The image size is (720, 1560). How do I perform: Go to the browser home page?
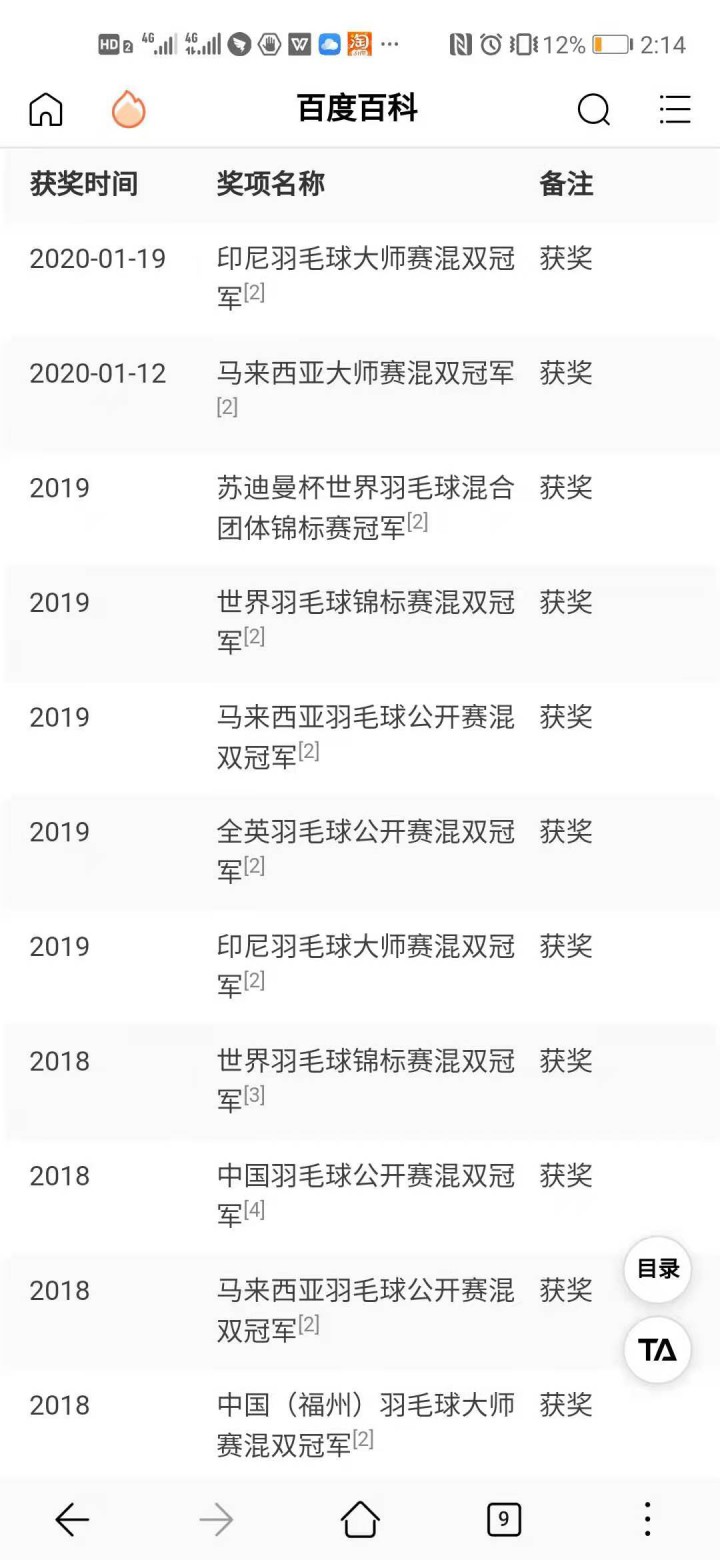[360, 1520]
